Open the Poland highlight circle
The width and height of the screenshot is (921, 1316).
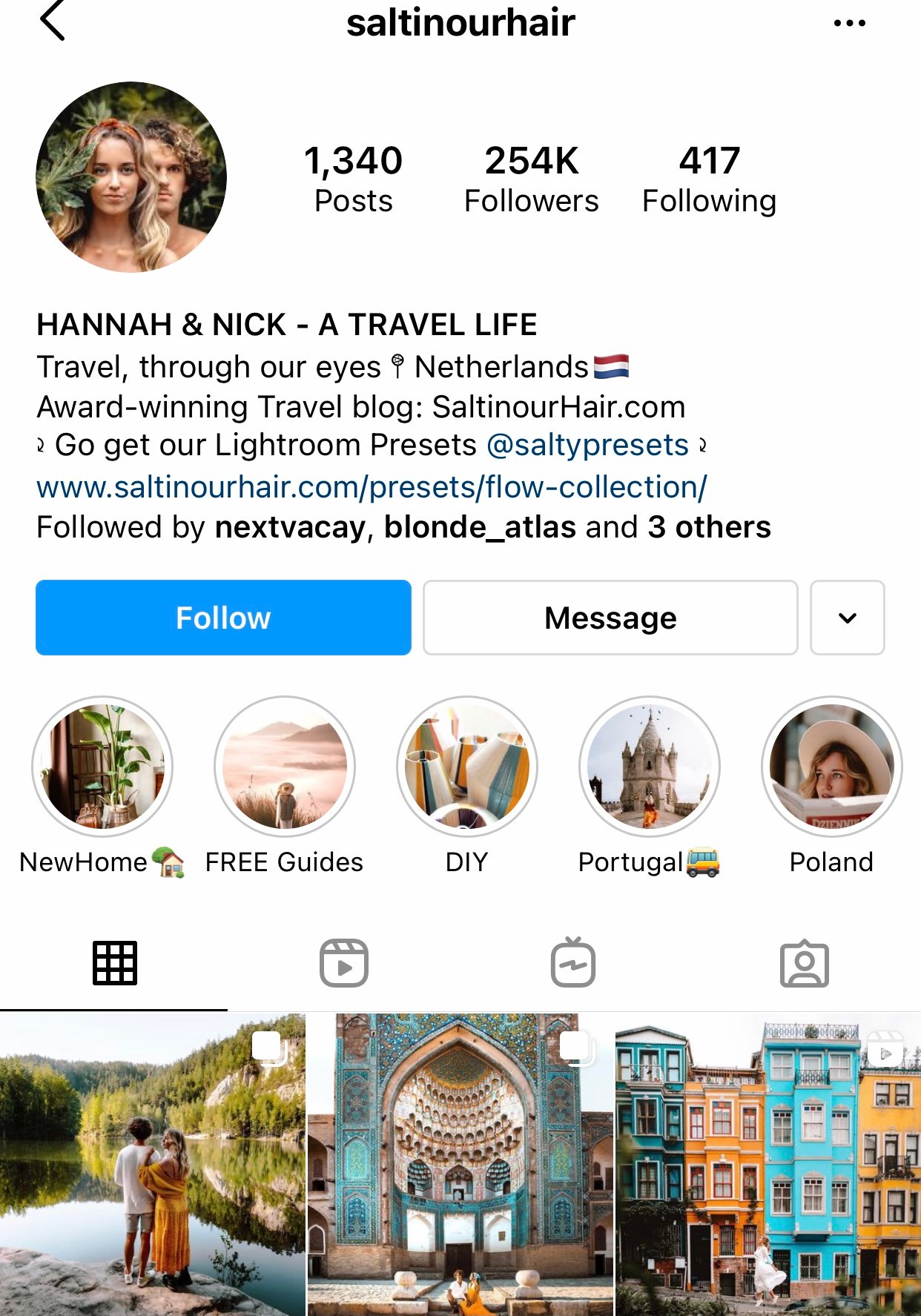tap(831, 769)
